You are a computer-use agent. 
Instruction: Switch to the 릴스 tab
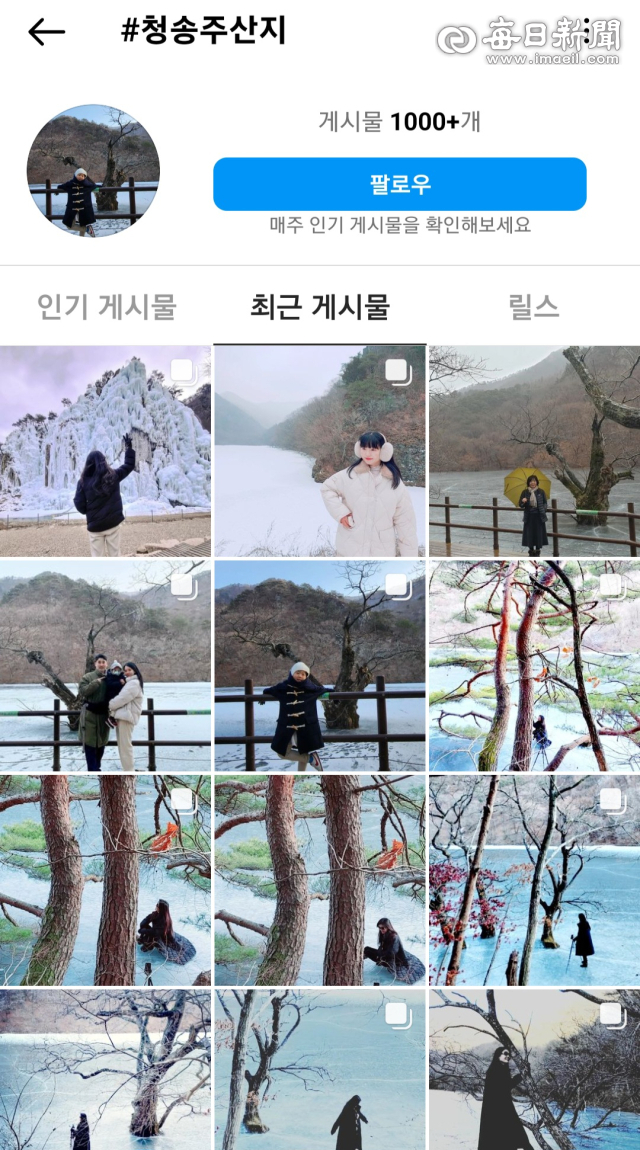coord(533,306)
